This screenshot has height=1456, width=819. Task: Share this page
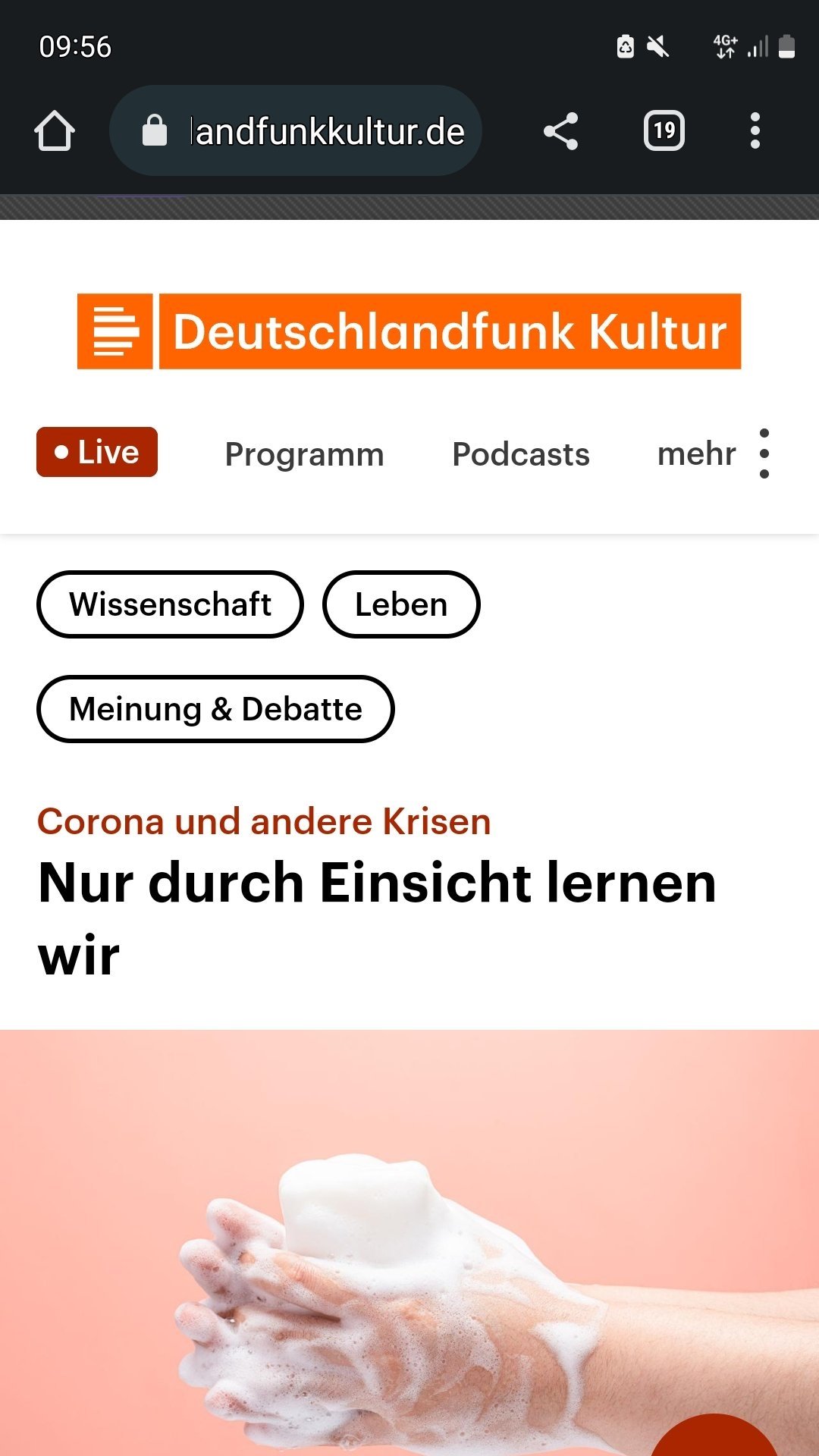tap(560, 131)
